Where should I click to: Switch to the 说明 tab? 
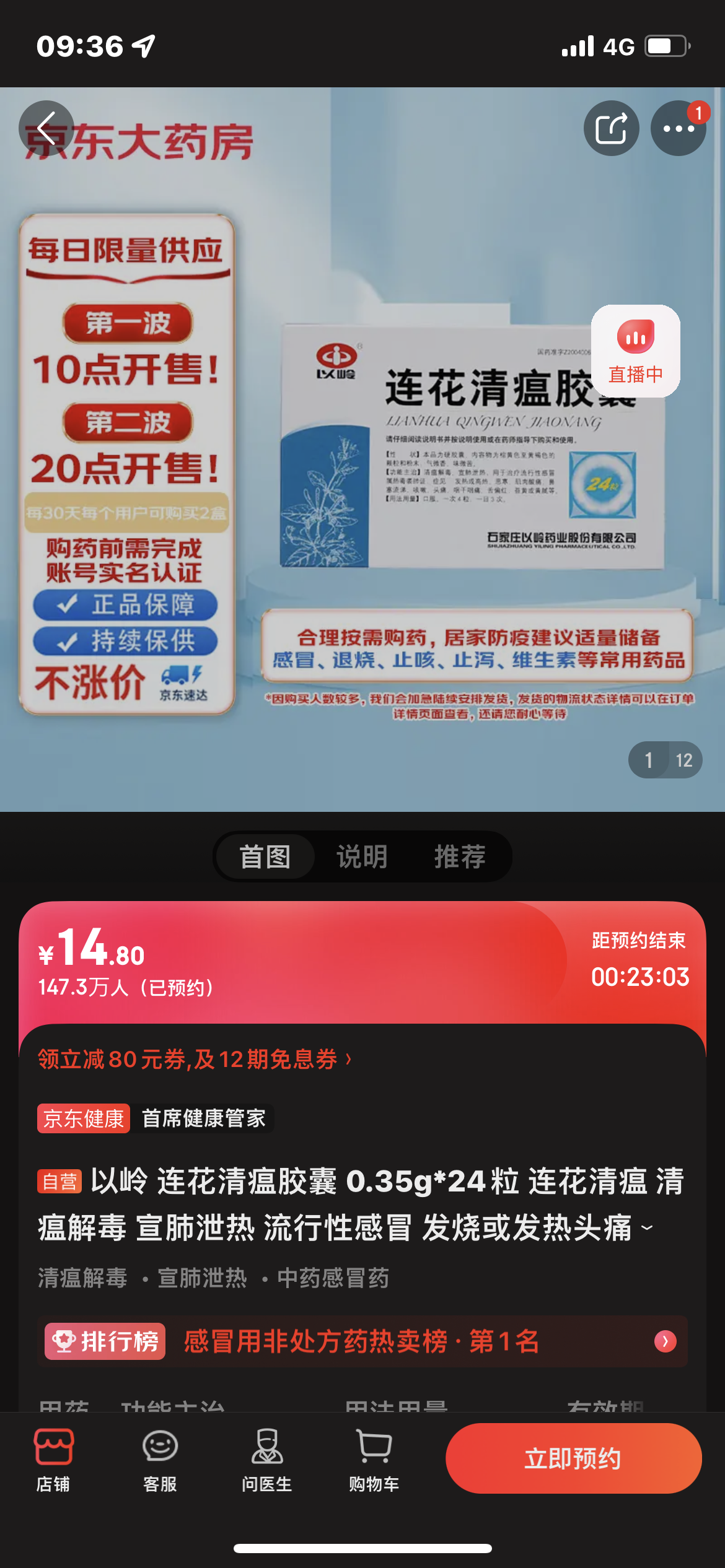pyautogui.click(x=361, y=855)
